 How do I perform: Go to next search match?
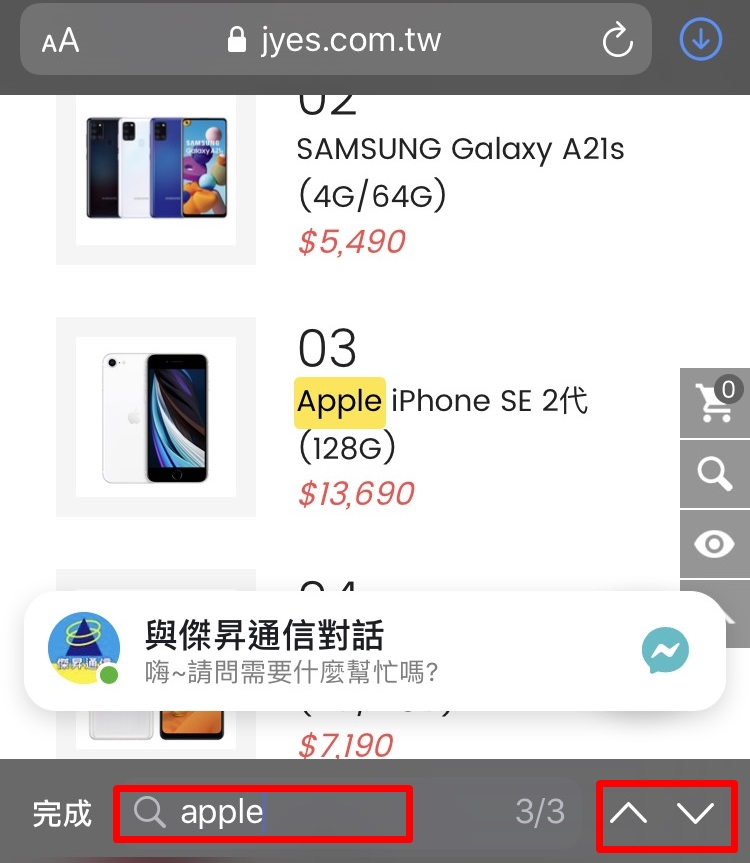tap(696, 814)
